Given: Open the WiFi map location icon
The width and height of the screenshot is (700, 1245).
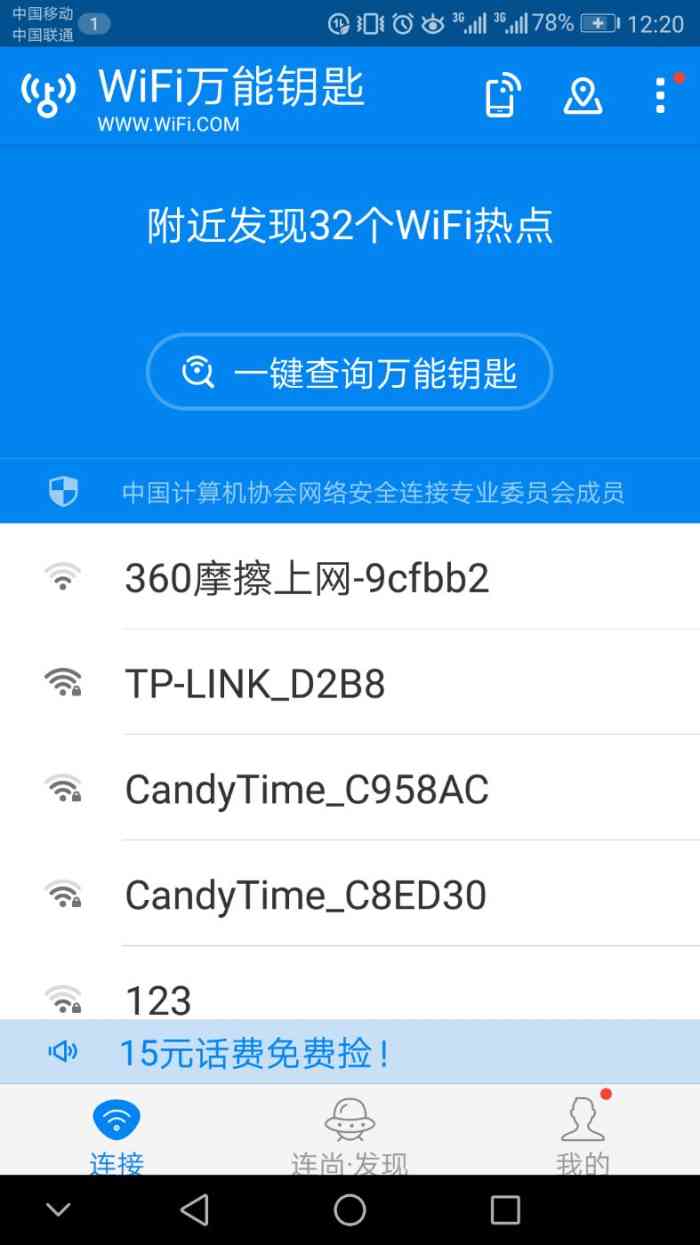Looking at the screenshot, I should [x=583, y=95].
